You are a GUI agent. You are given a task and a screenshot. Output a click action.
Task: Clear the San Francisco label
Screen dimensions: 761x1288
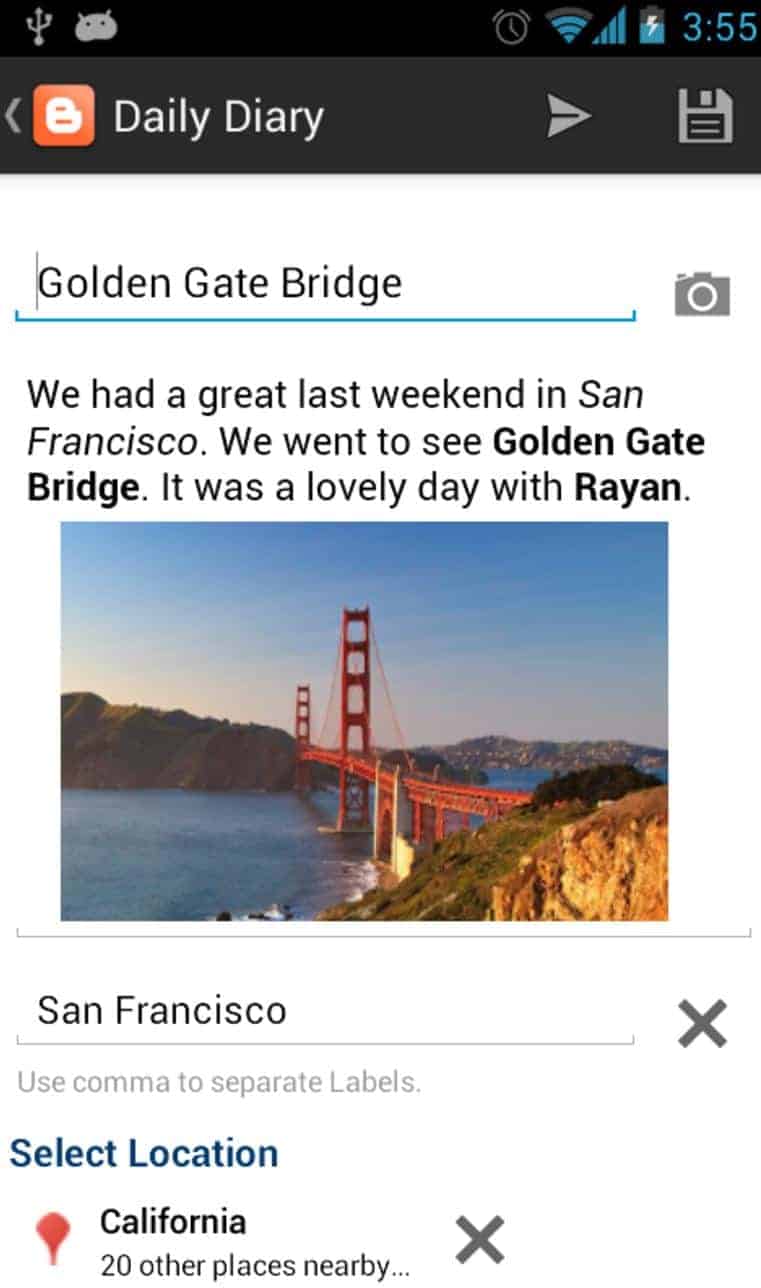pyautogui.click(x=702, y=1023)
